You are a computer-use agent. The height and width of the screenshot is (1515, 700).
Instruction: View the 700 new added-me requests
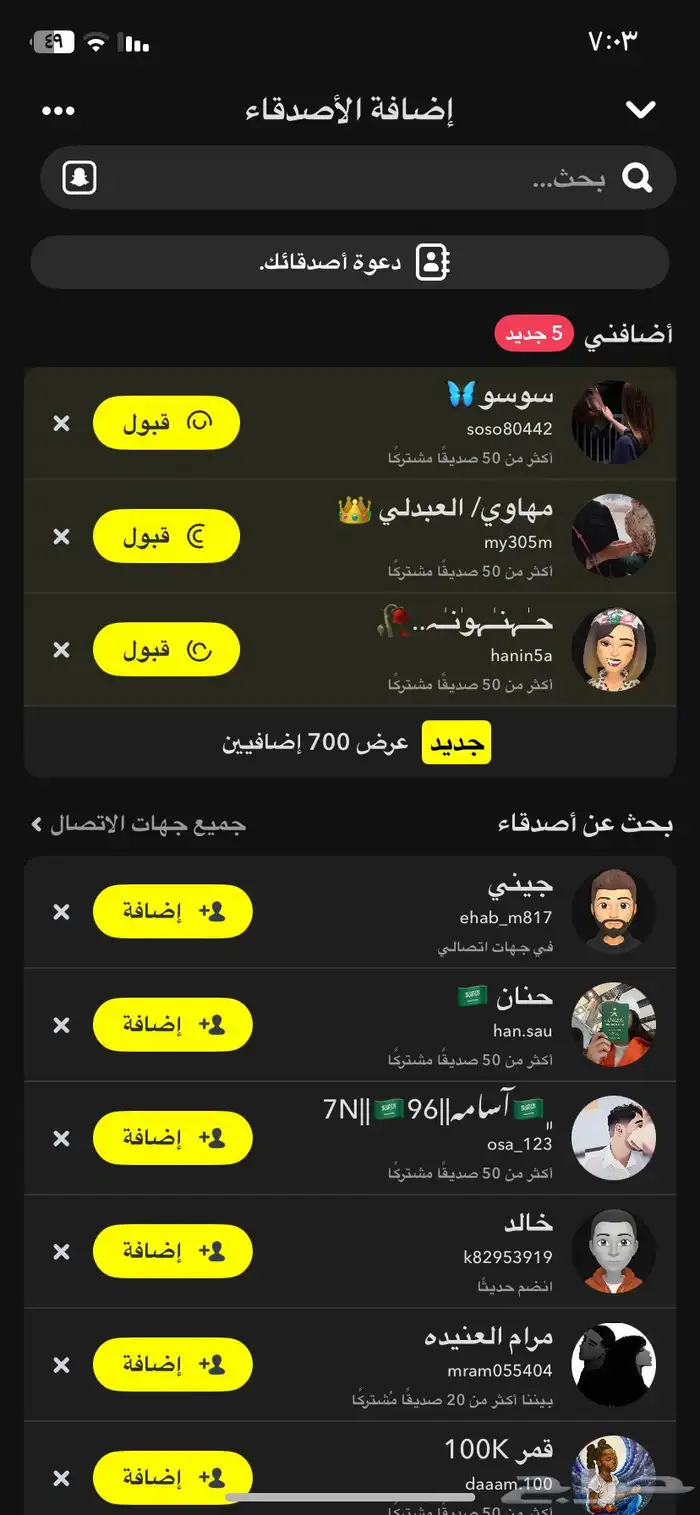350,743
